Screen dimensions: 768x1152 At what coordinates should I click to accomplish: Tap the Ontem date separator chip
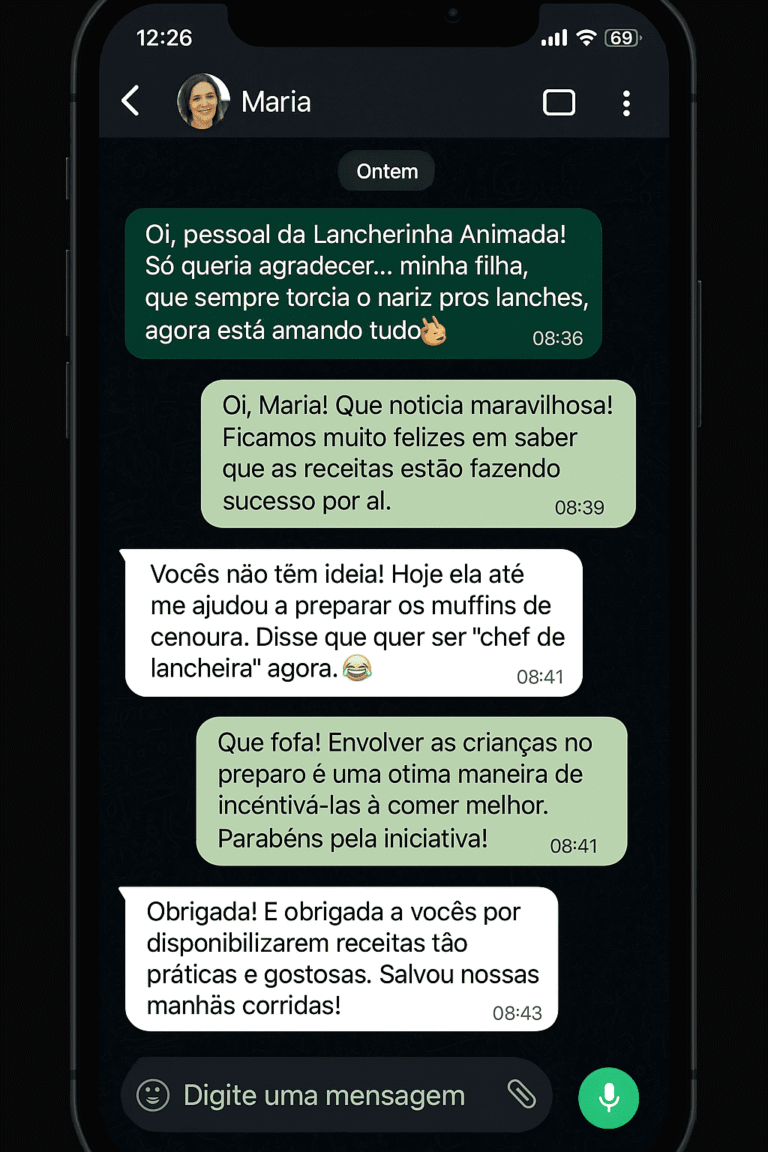[x=386, y=170]
